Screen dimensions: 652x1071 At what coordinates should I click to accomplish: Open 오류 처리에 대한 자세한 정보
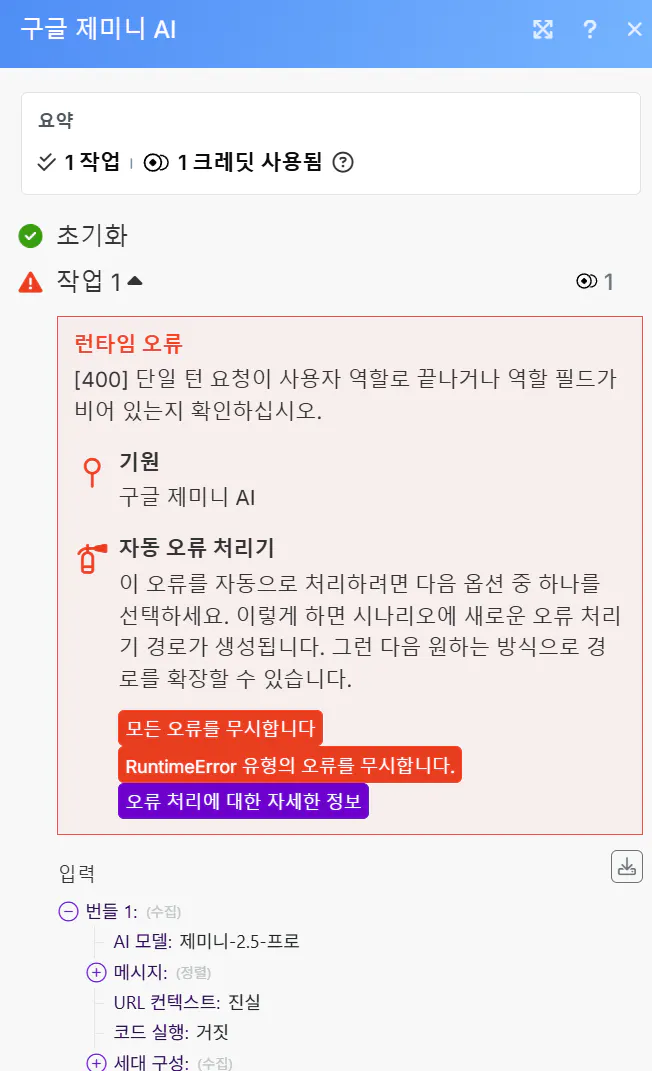pos(243,801)
